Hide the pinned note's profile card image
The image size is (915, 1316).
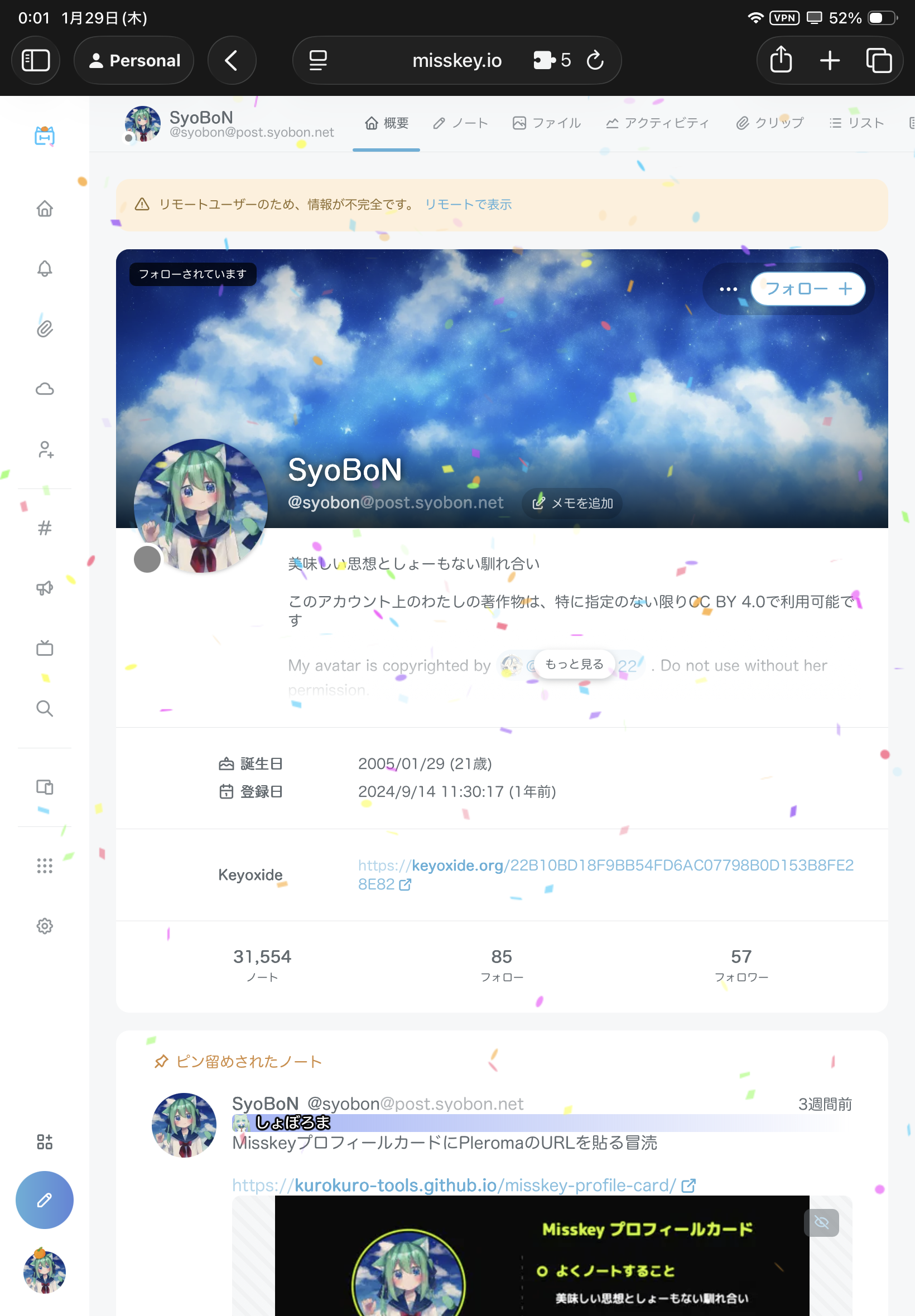(821, 1223)
